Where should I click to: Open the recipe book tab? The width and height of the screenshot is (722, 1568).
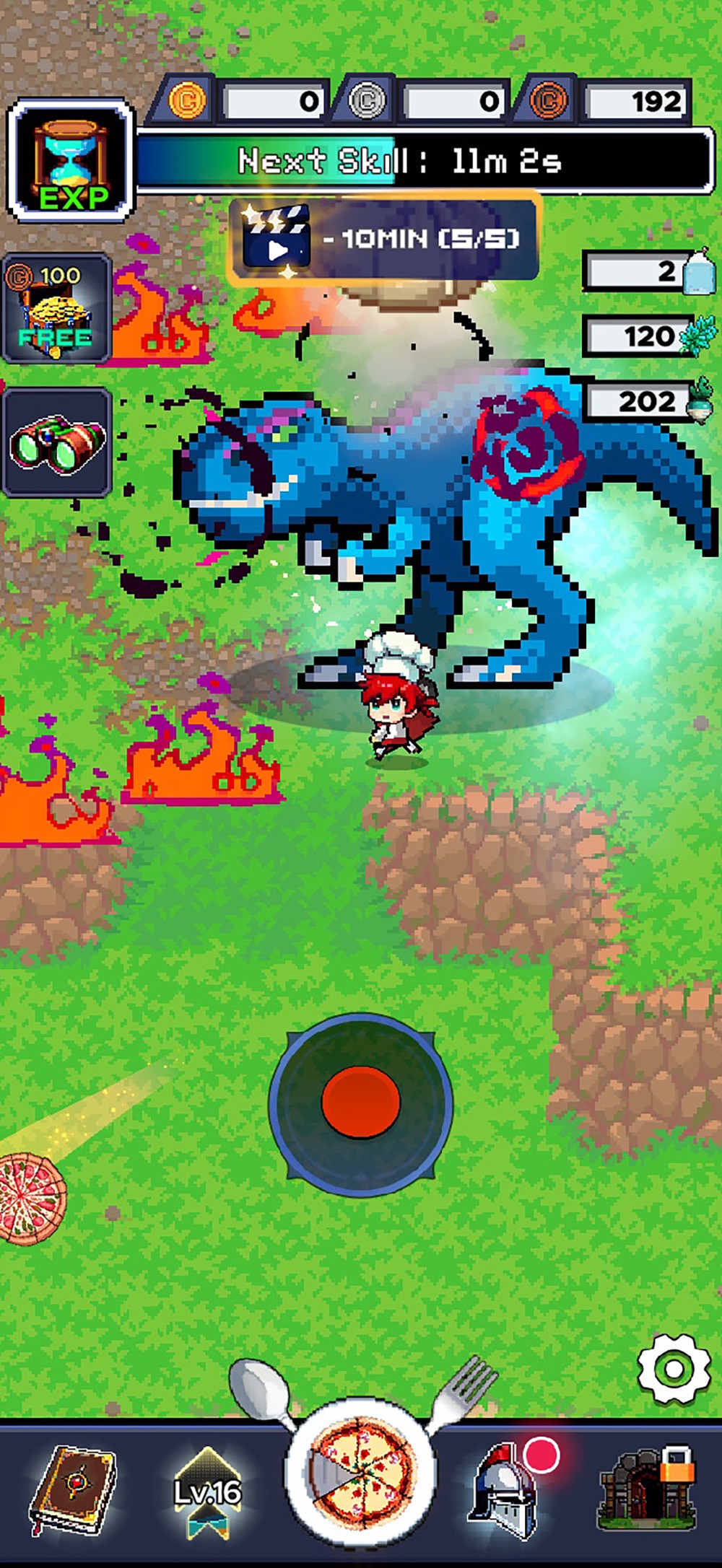tap(72, 1491)
